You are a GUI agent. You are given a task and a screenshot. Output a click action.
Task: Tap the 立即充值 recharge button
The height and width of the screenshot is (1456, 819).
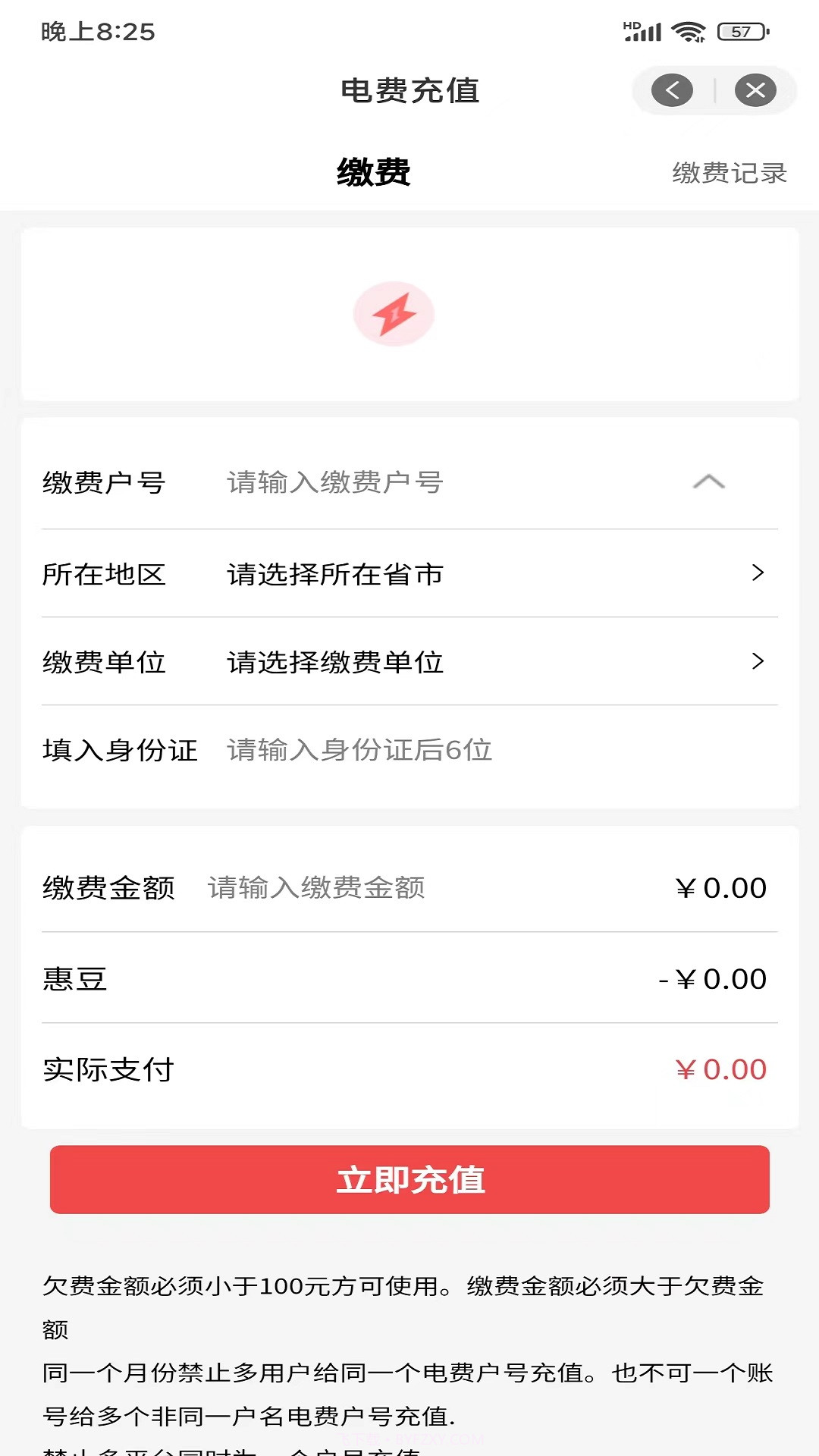point(409,1179)
